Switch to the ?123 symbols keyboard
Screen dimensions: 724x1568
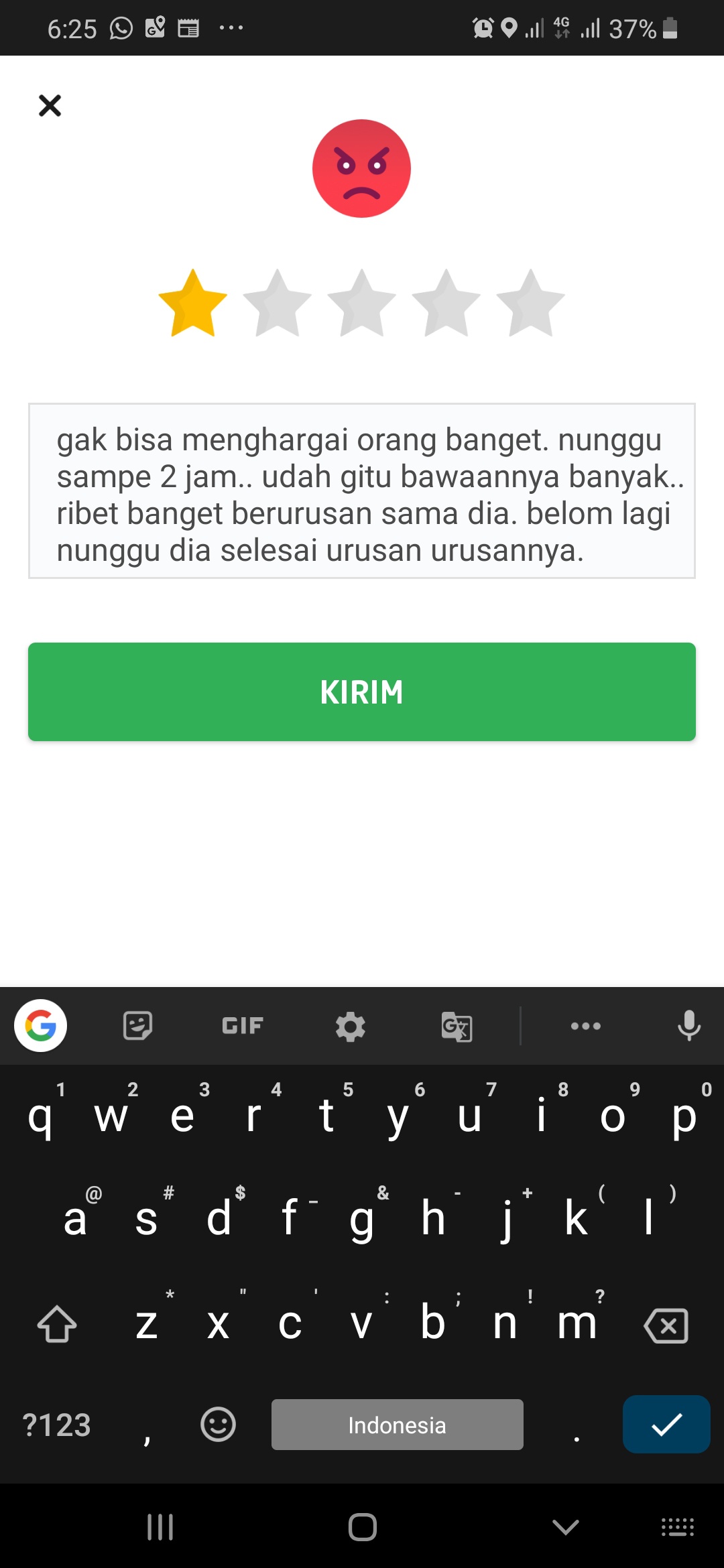click(56, 1424)
